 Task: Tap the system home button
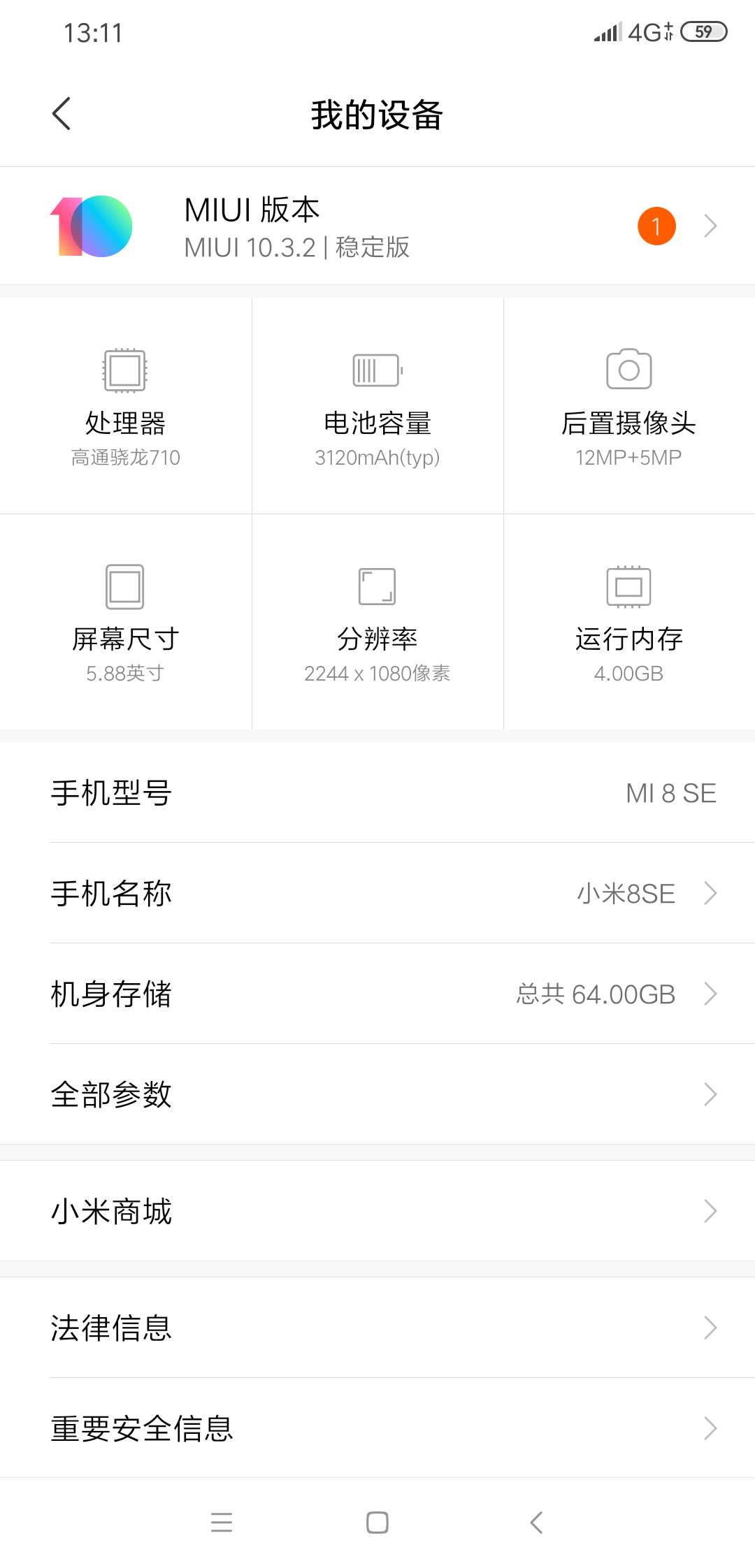[x=377, y=1523]
